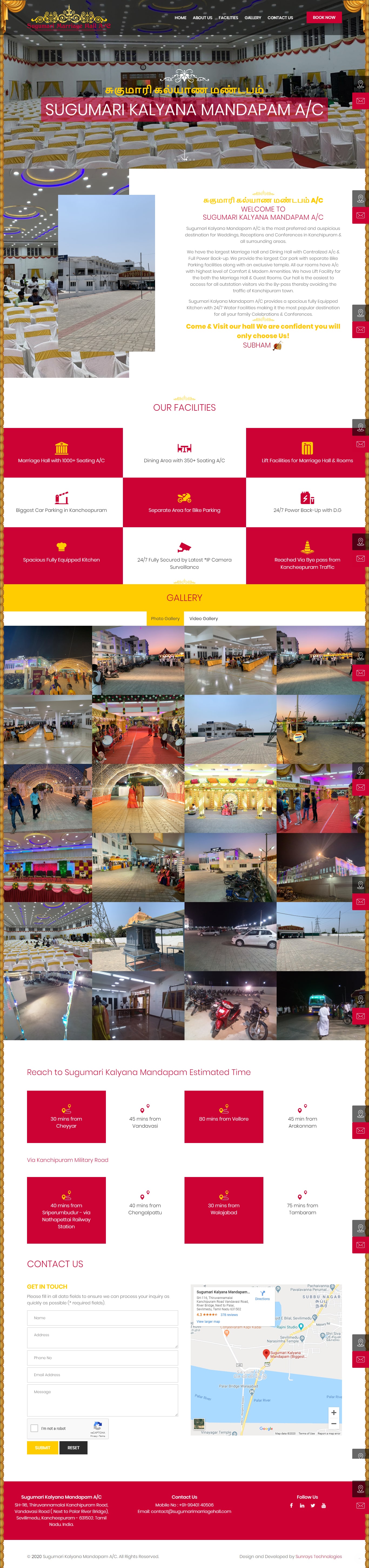Open FACILITIES from top menu

click(228, 18)
